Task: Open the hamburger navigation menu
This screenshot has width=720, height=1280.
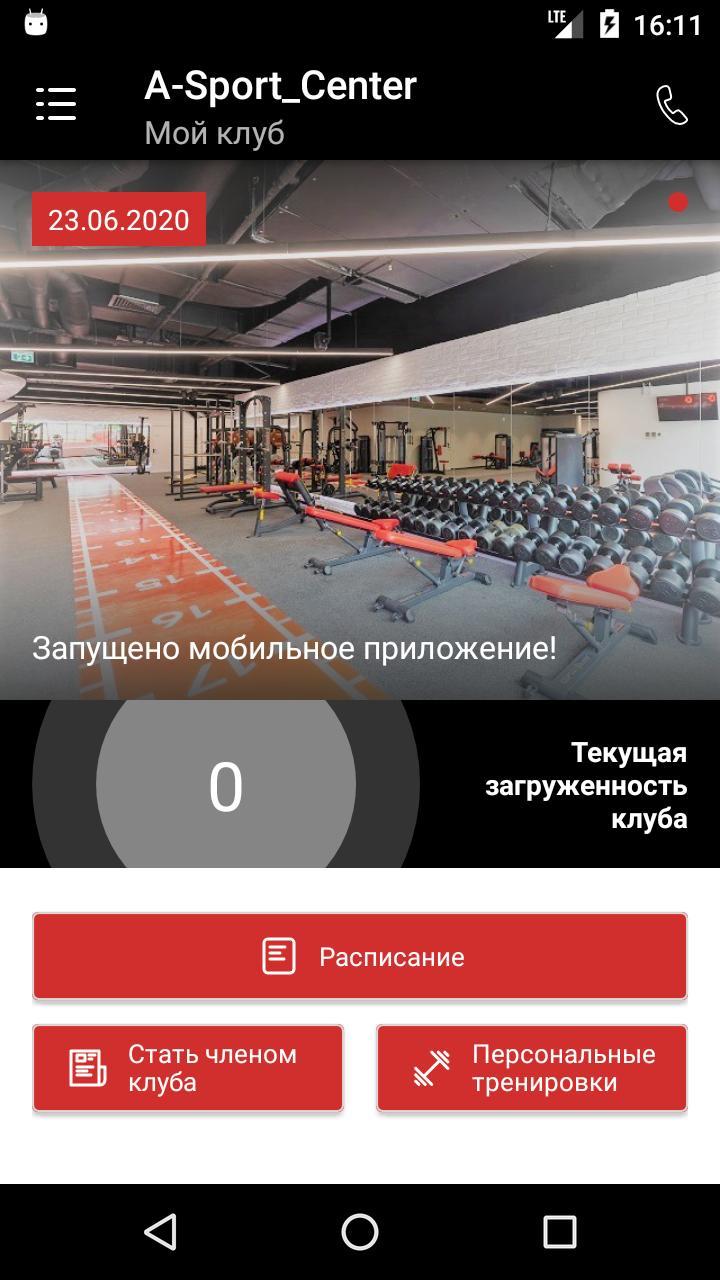Action: [55, 103]
